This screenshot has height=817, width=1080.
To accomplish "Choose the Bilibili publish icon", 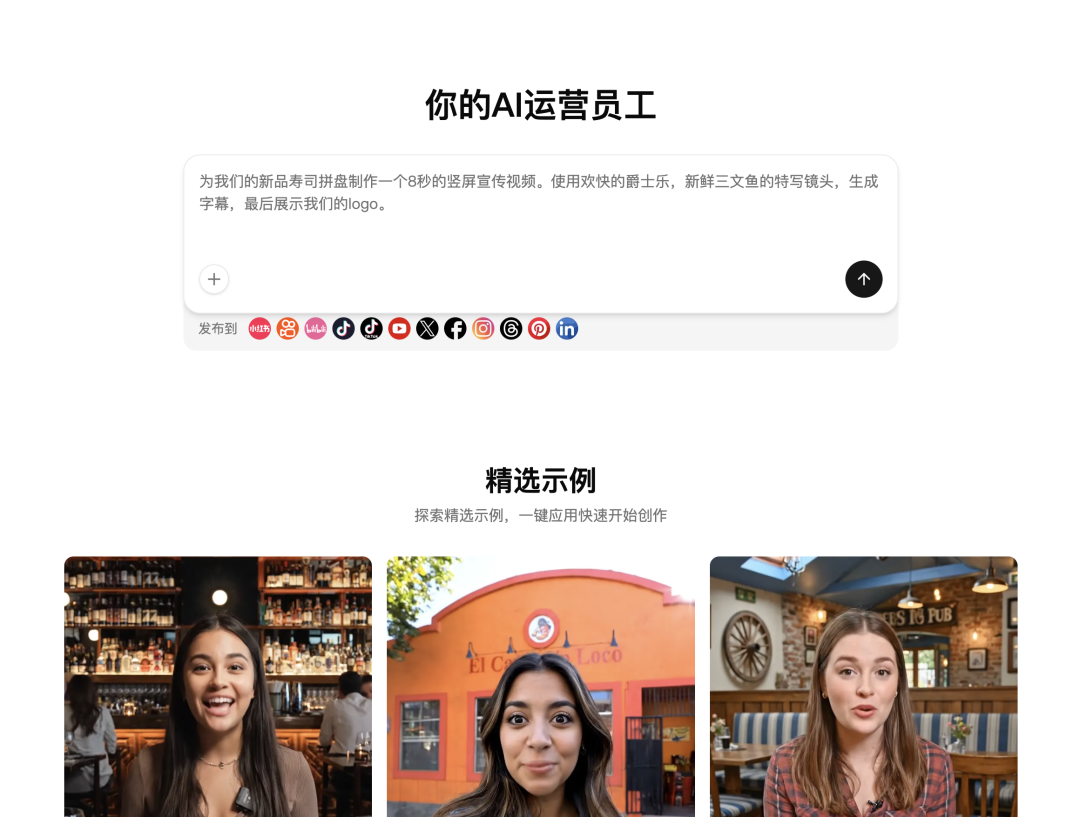I will coord(316,328).
